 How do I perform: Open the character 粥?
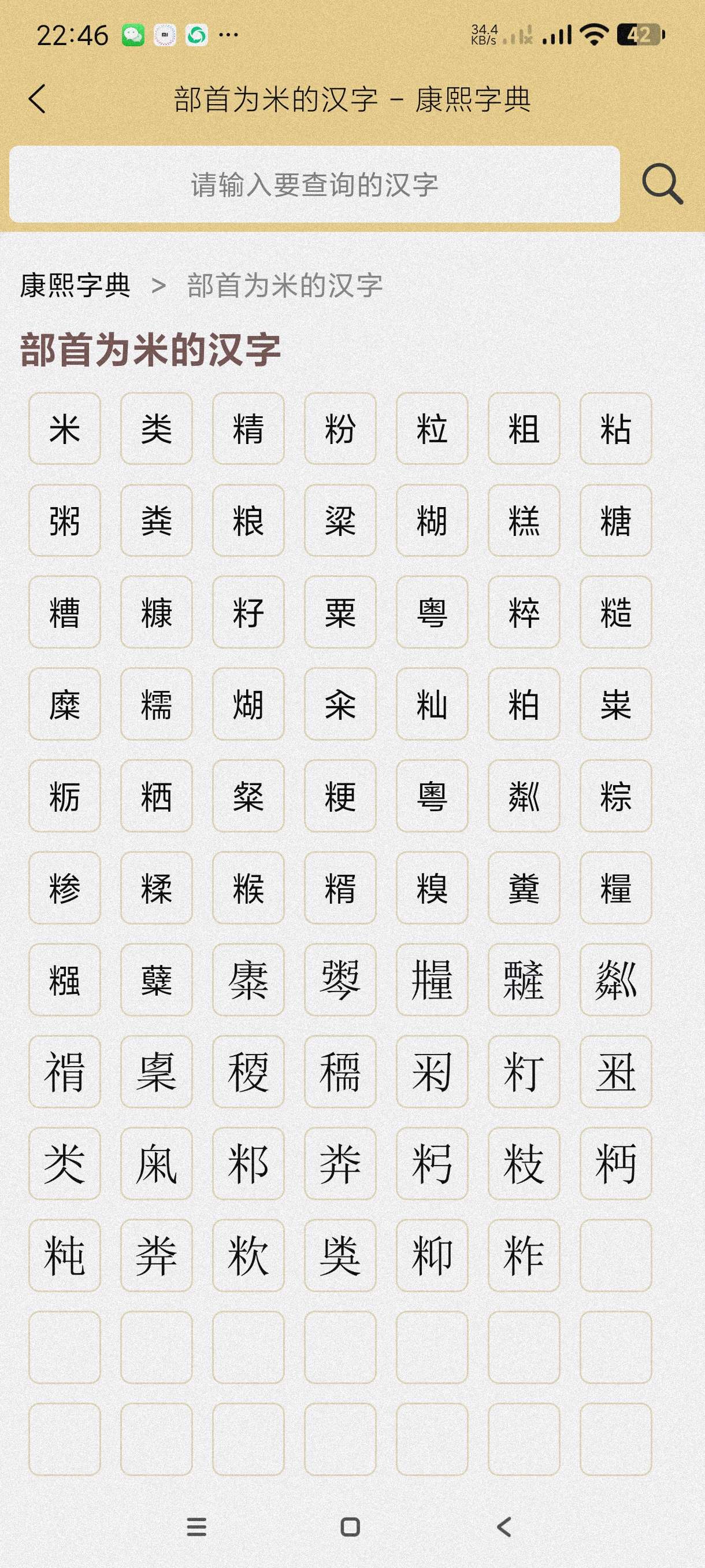point(65,520)
